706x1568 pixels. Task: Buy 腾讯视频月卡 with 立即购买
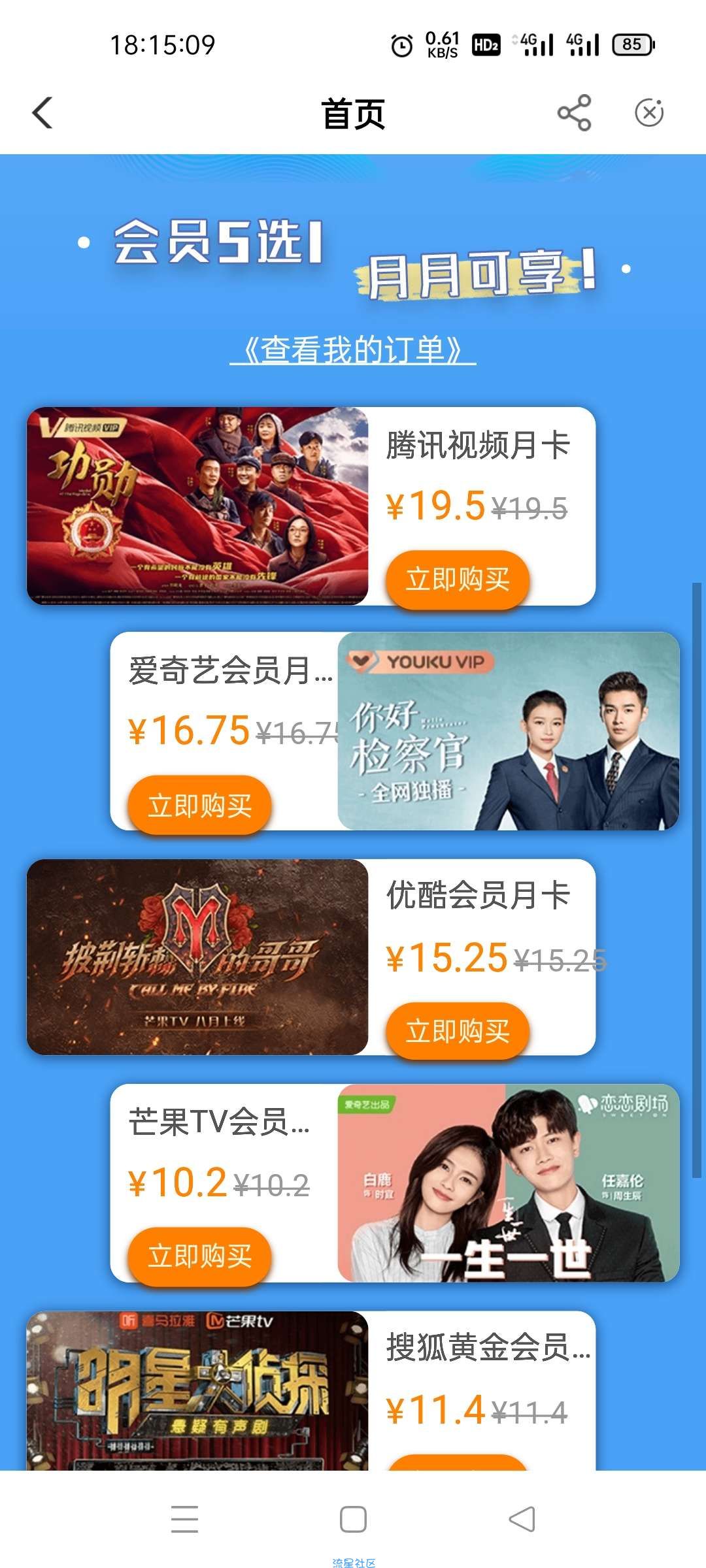458,580
